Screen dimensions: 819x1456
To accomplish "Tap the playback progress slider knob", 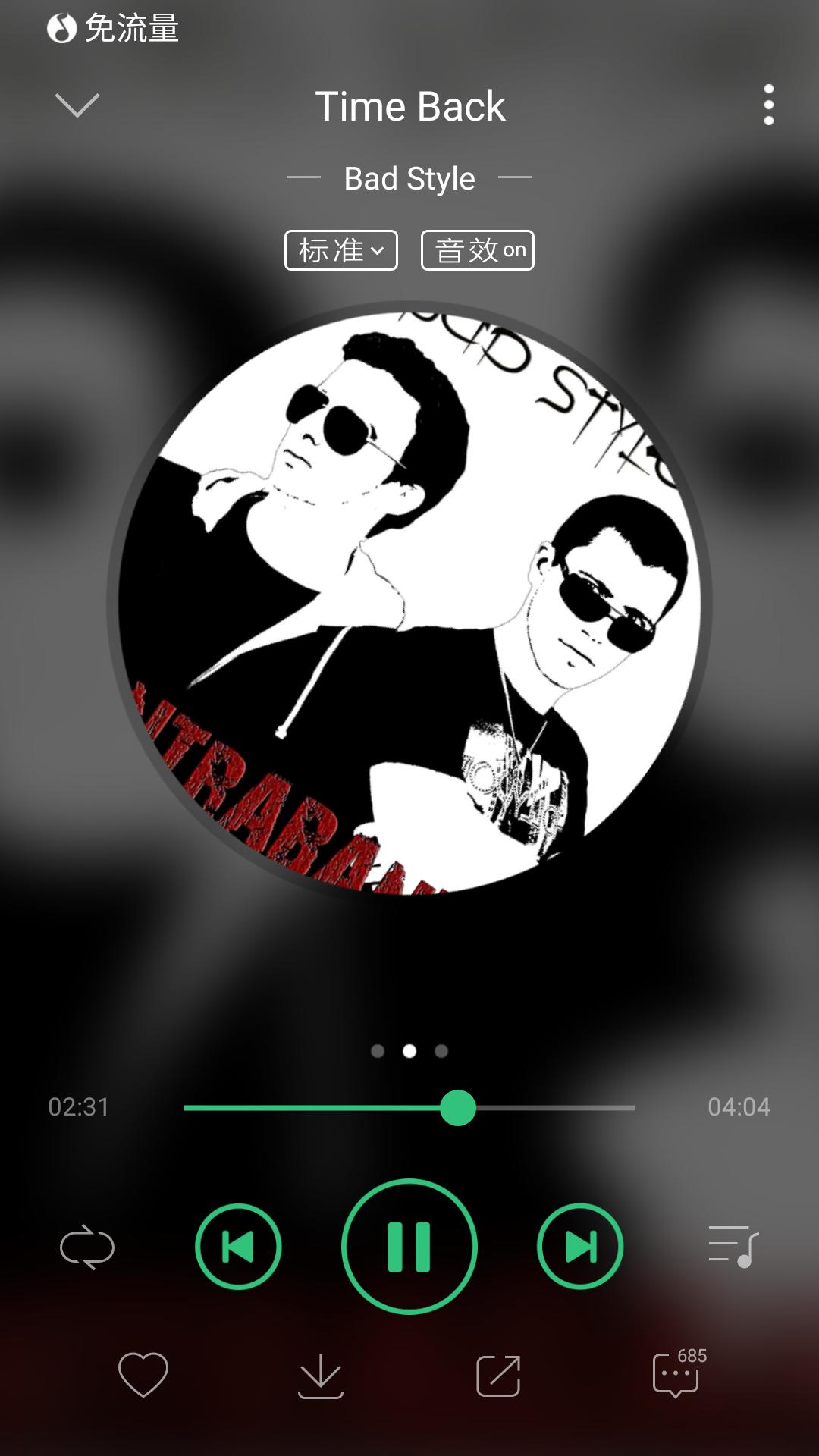I will coord(458,1108).
